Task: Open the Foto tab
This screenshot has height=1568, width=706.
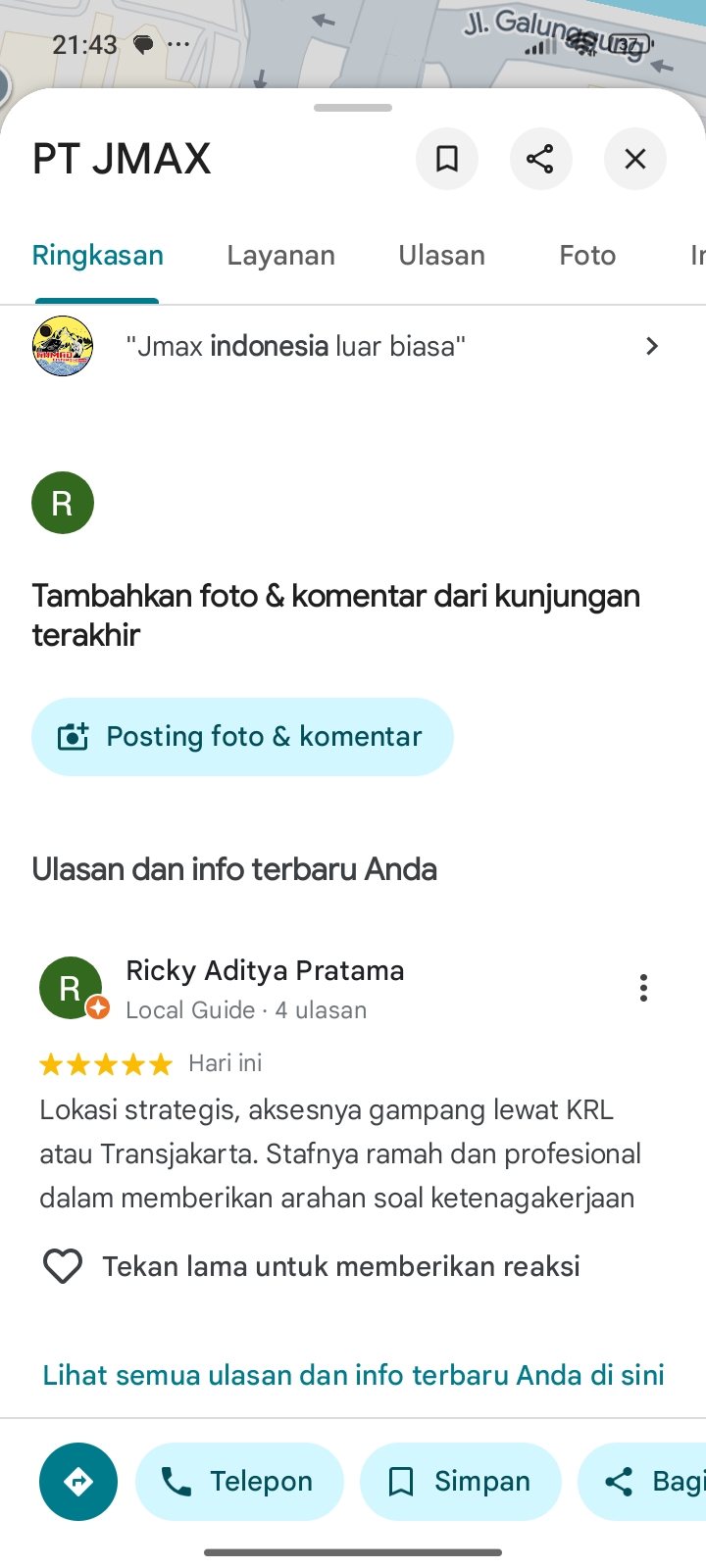Action: (x=587, y=256)
